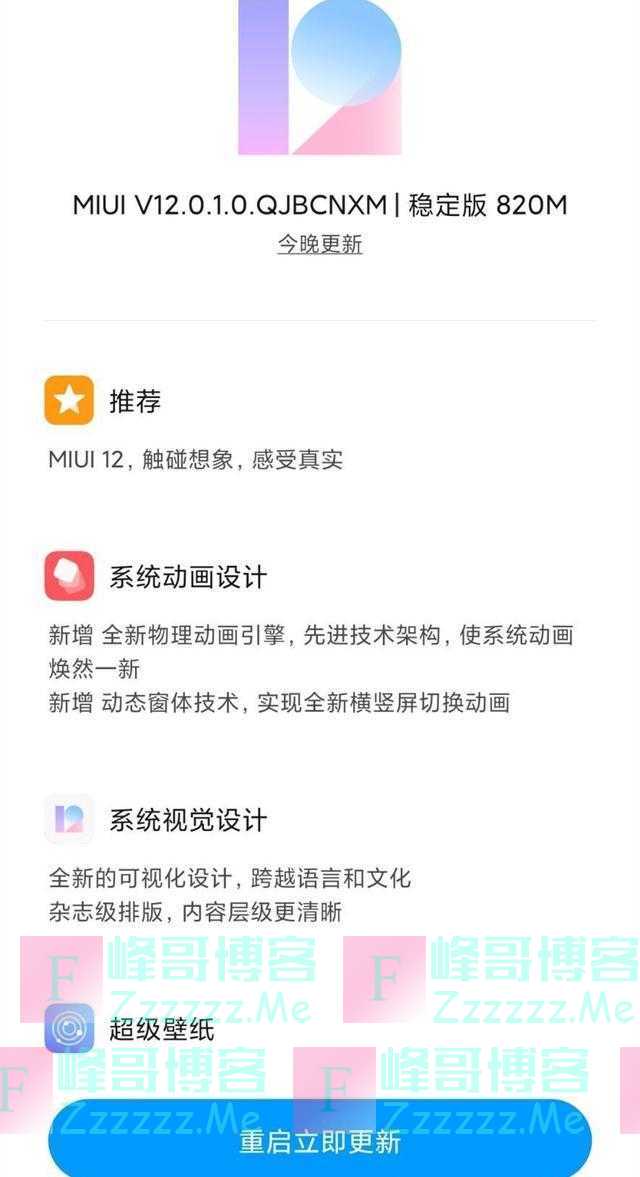Tap the 今晚更新 link
This screenshot has width=640, height=1177.
pyautogui.click(x=320, y=245)
